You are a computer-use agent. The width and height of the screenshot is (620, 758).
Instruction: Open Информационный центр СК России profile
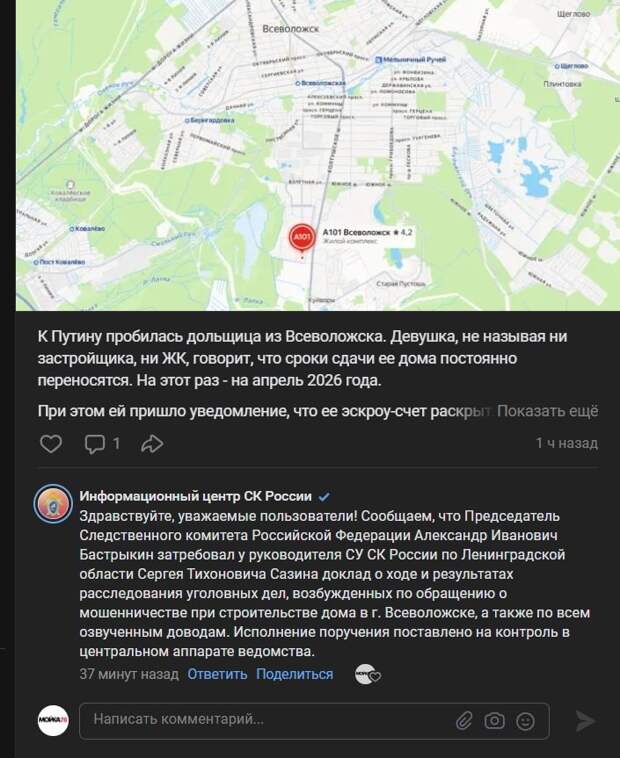[x=195, y=496]
